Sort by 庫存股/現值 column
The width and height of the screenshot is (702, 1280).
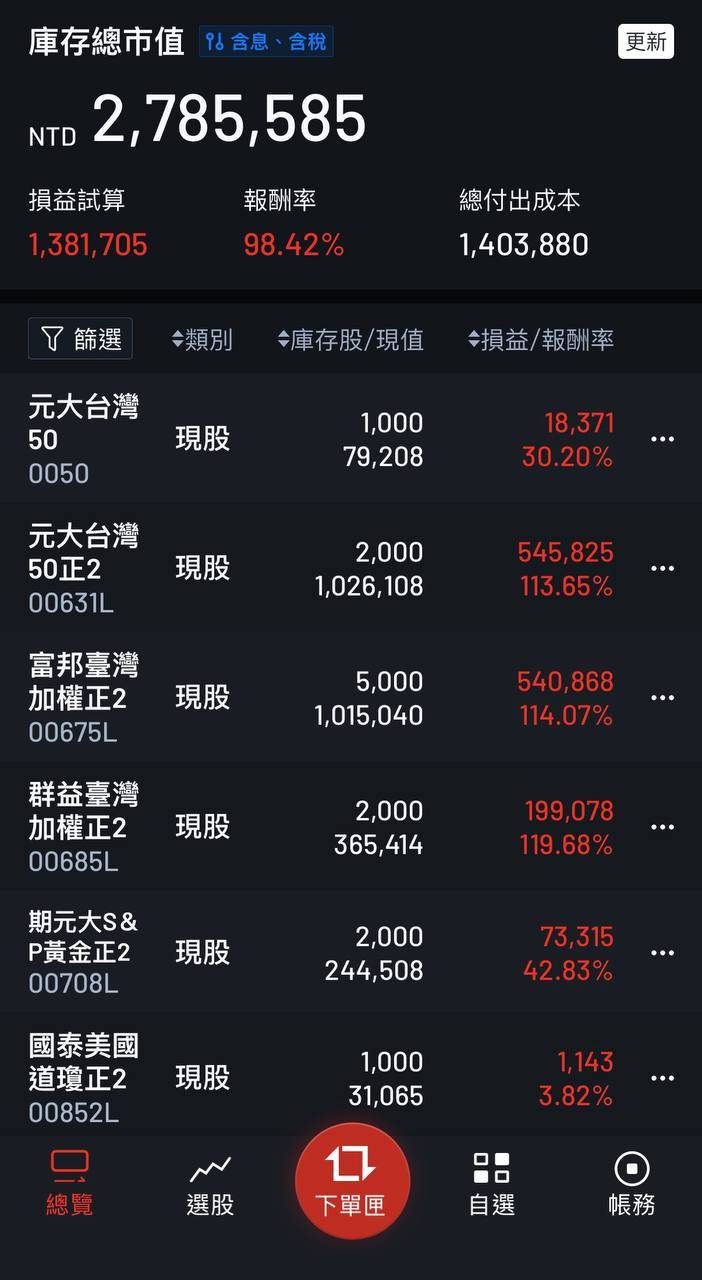tap(351, 340)
